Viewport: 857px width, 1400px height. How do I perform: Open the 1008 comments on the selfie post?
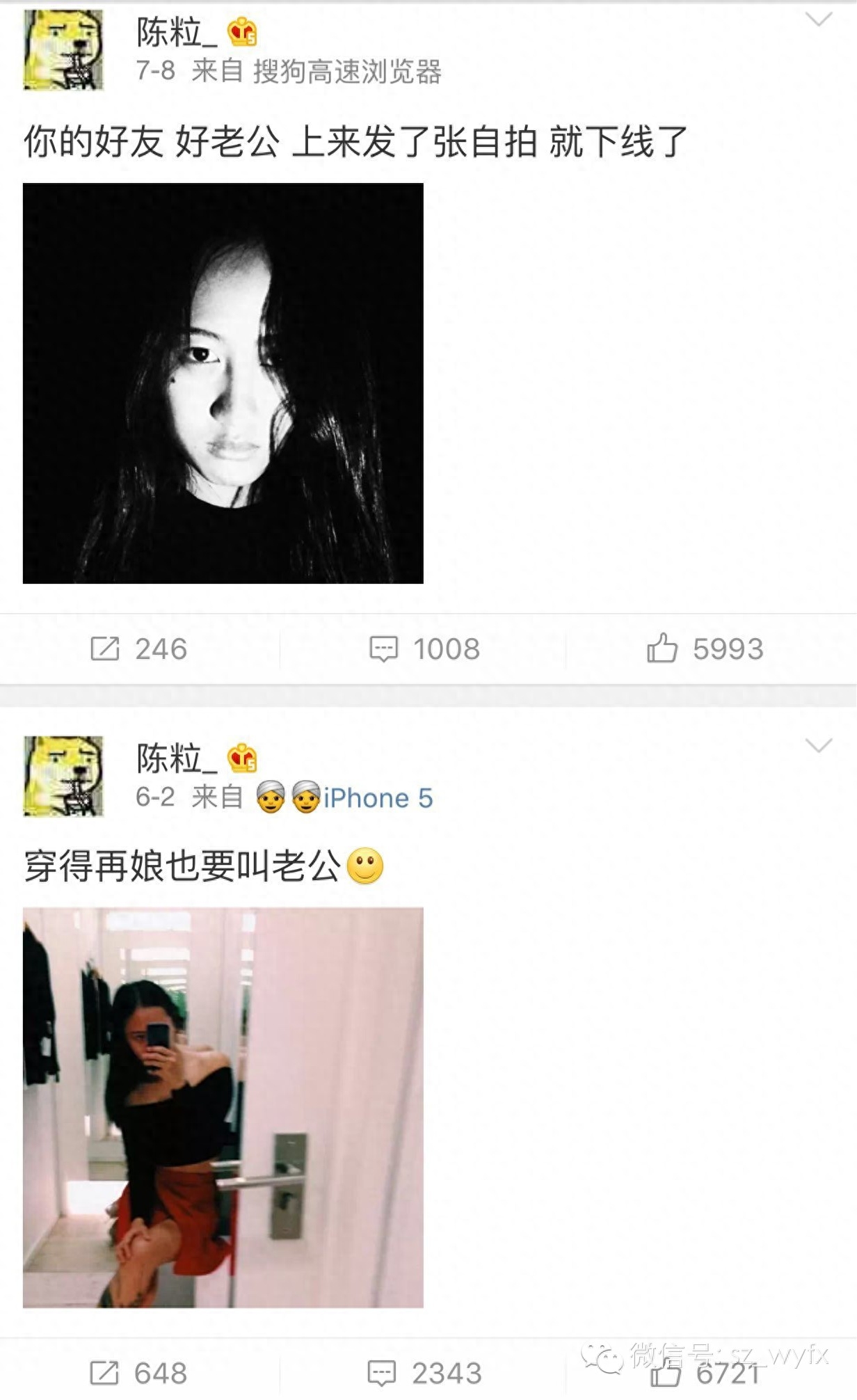click(x=424, y=649)
